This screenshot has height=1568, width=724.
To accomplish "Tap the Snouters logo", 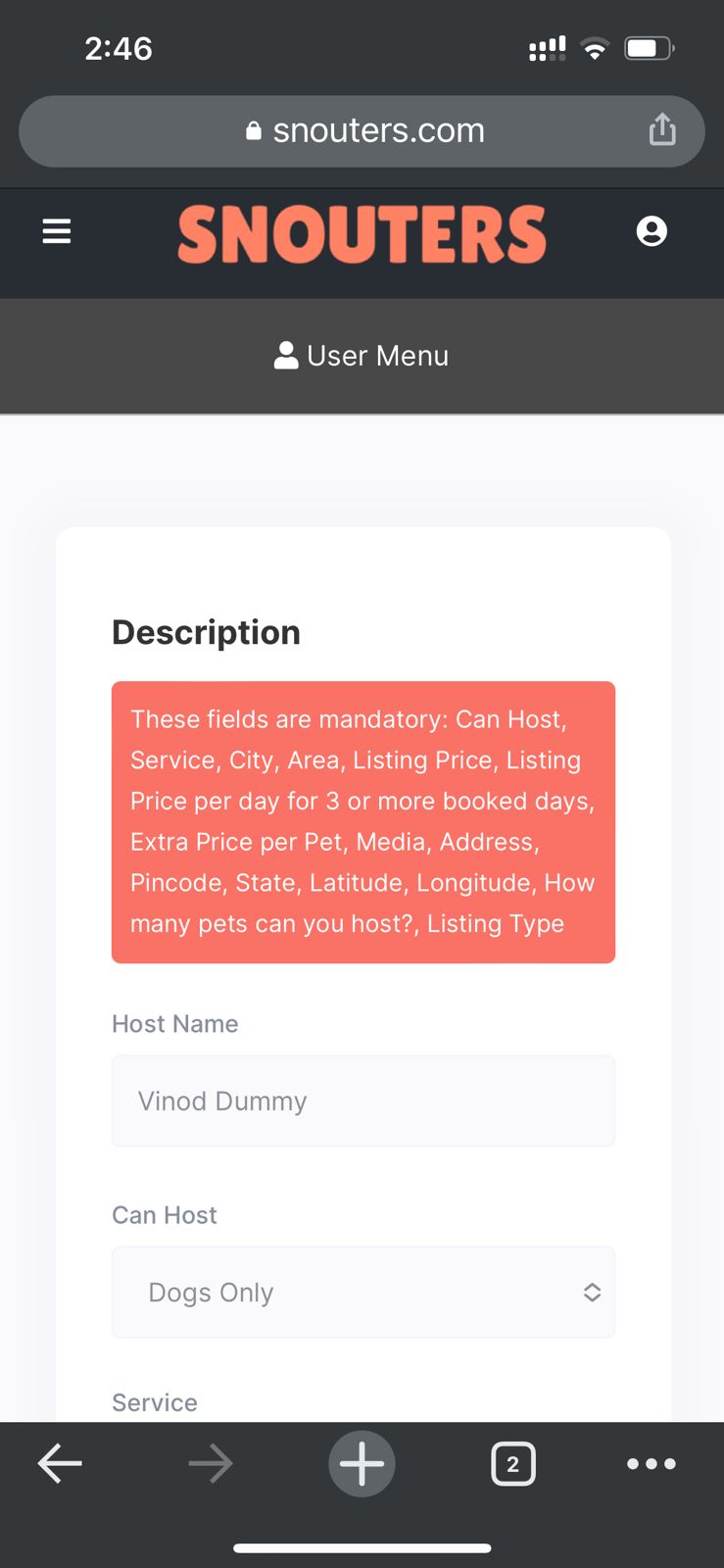I will coord(362,235).
